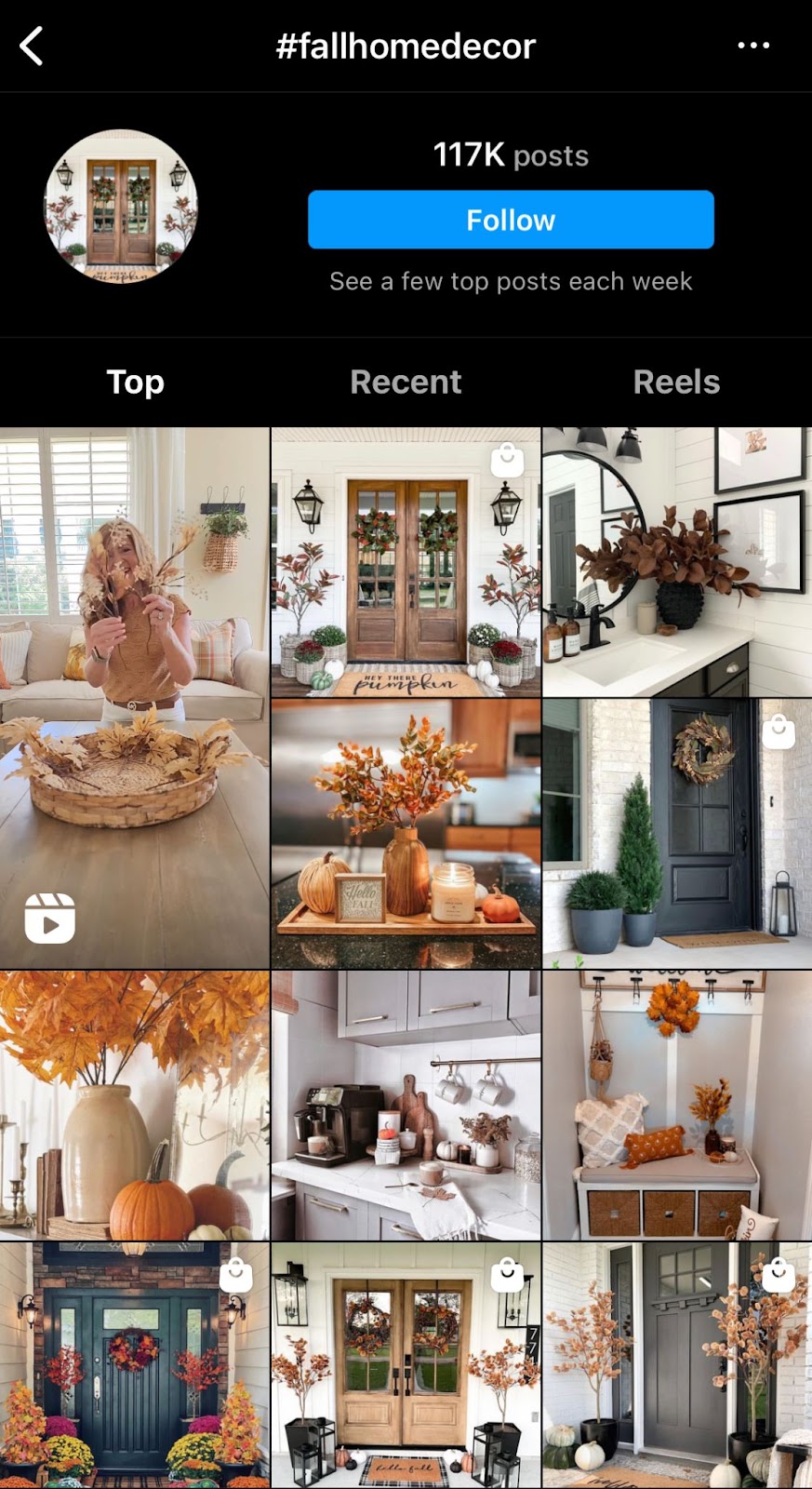Screen dimensions: 812x1489
Task: Open the wooden double door with lanterns post
Action: coord(406,1365)
